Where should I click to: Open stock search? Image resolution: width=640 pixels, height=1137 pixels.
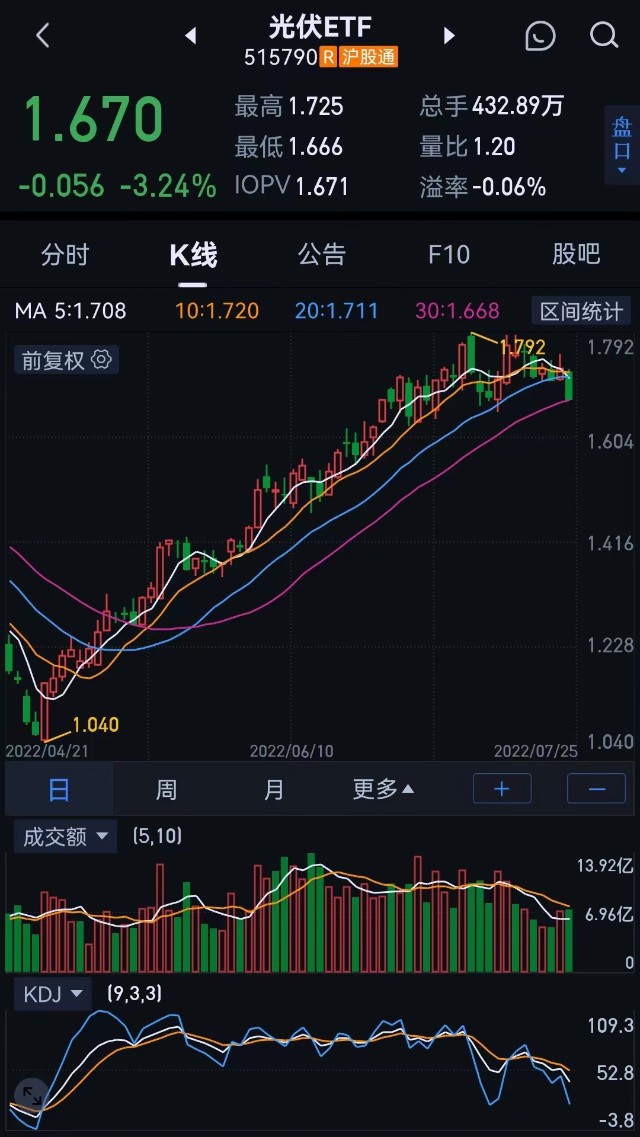pyautogui.click(x=604, y=36)
